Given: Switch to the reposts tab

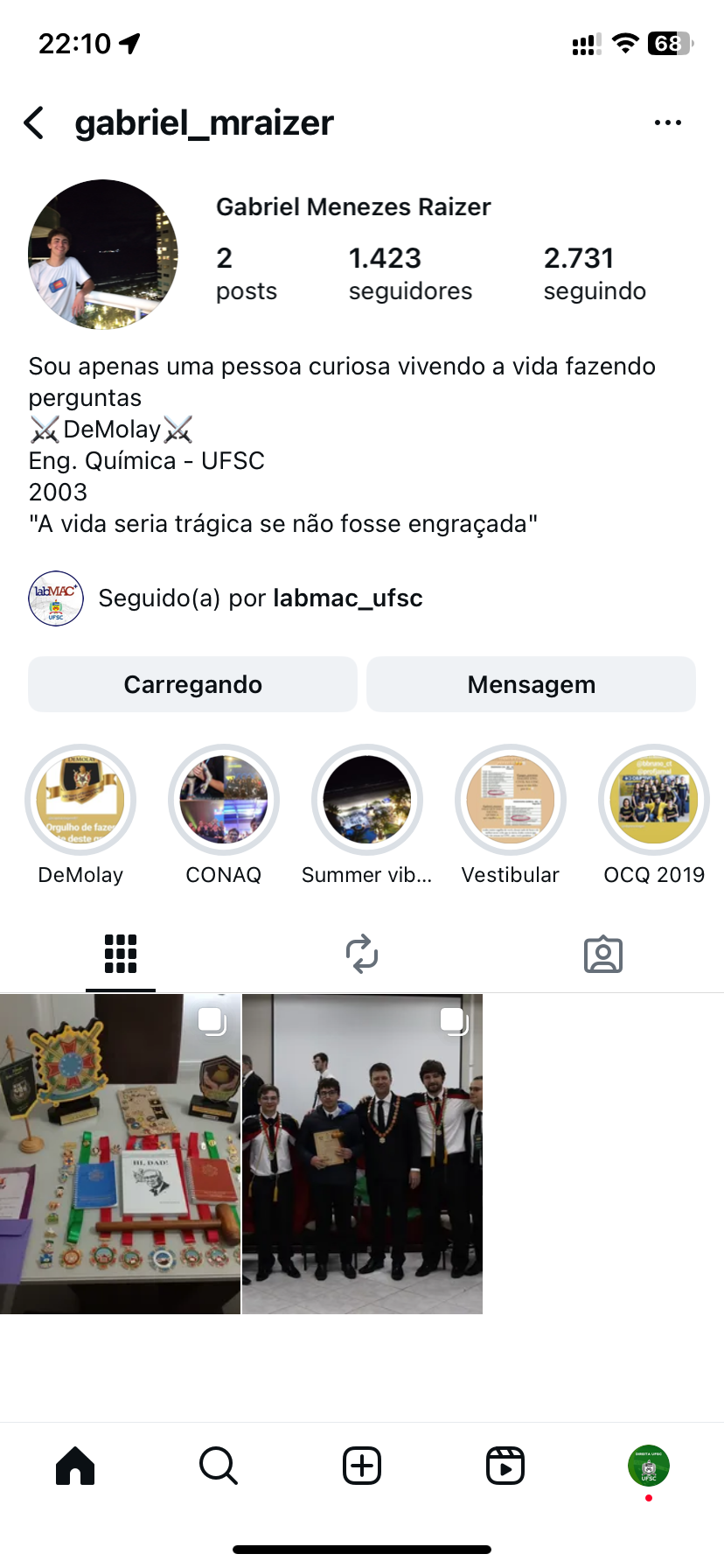Looking at the screenshot, I should [362, 954].
